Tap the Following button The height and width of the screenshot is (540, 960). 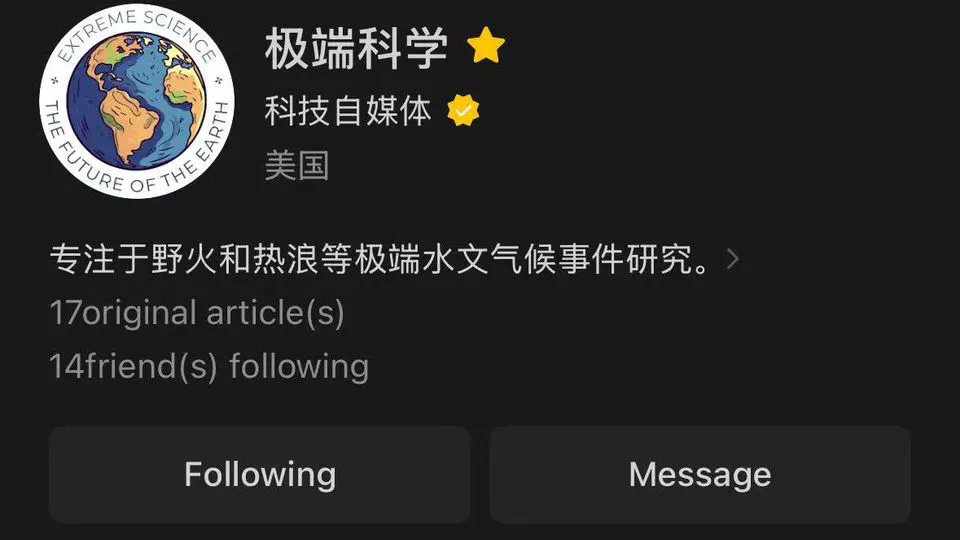coord(259,474)
